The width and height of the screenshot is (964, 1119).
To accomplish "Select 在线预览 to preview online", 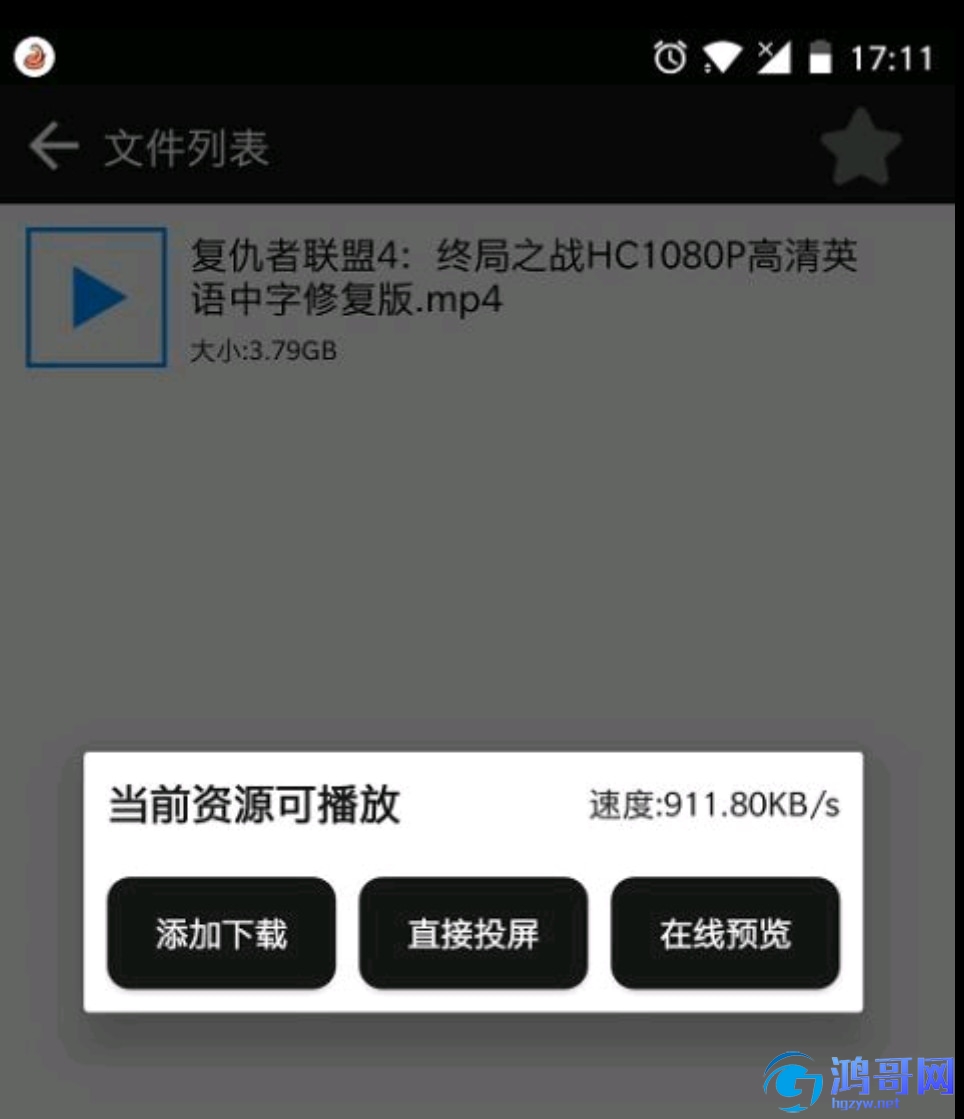I will (725, 933).
